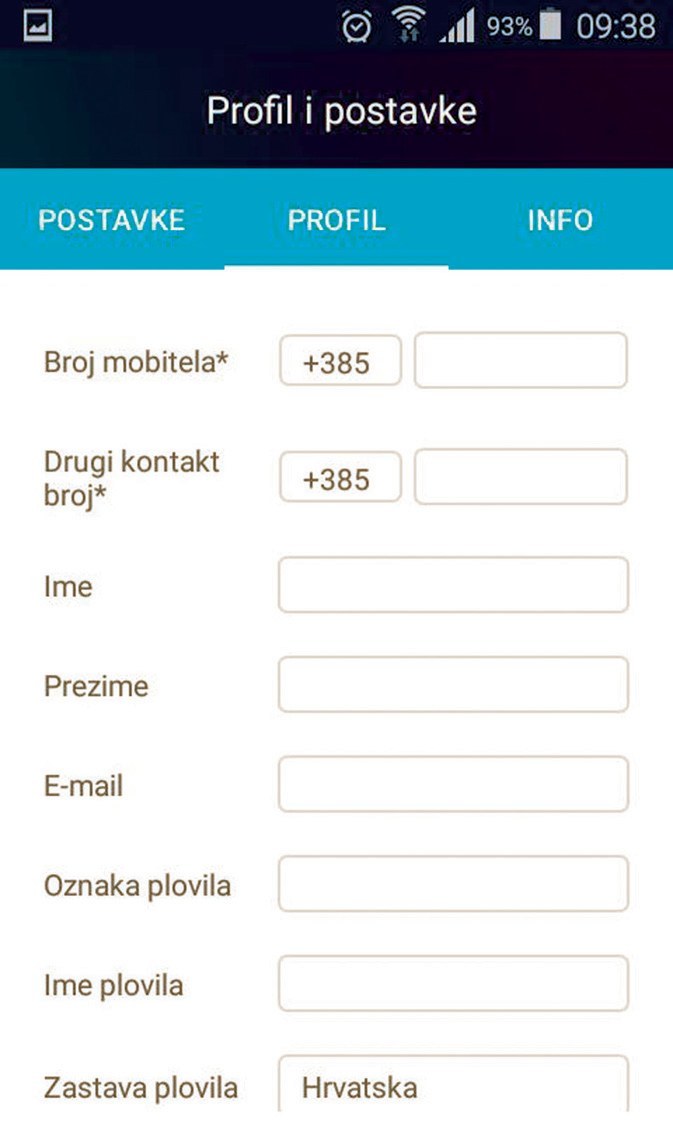The width and height of the screenshot is (673, 1123).
Task: Select the Ime plovila field
Action: tap(453, 983)
